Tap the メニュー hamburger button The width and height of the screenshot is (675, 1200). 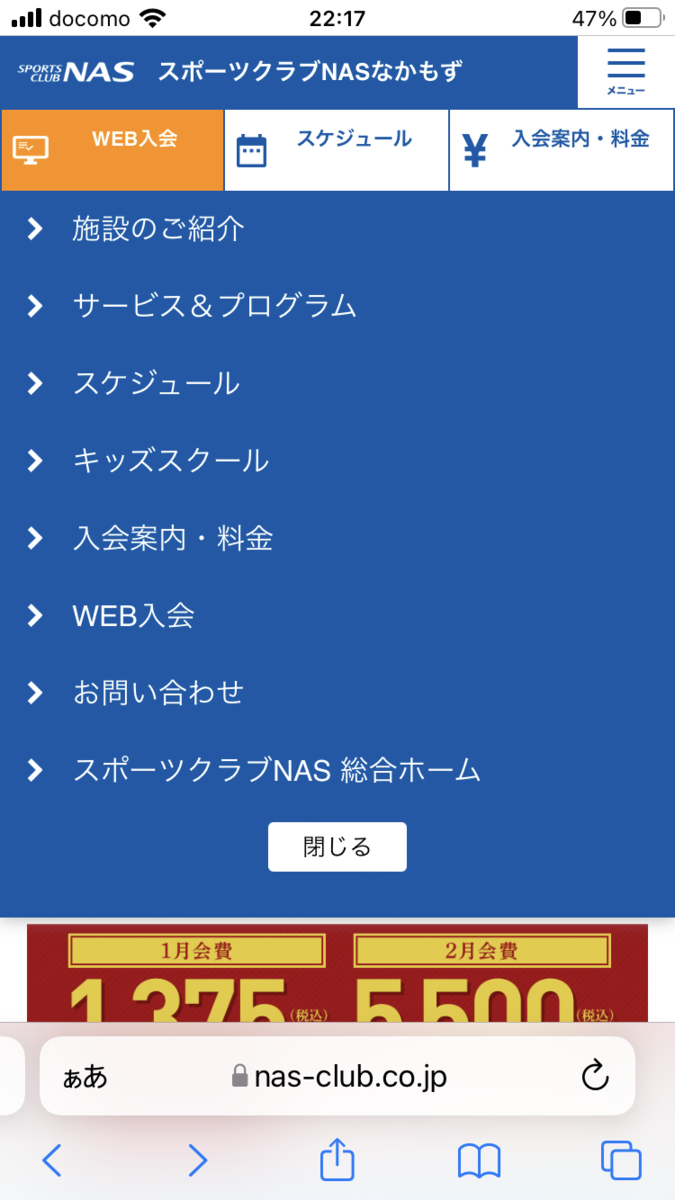tap(626, 72)
